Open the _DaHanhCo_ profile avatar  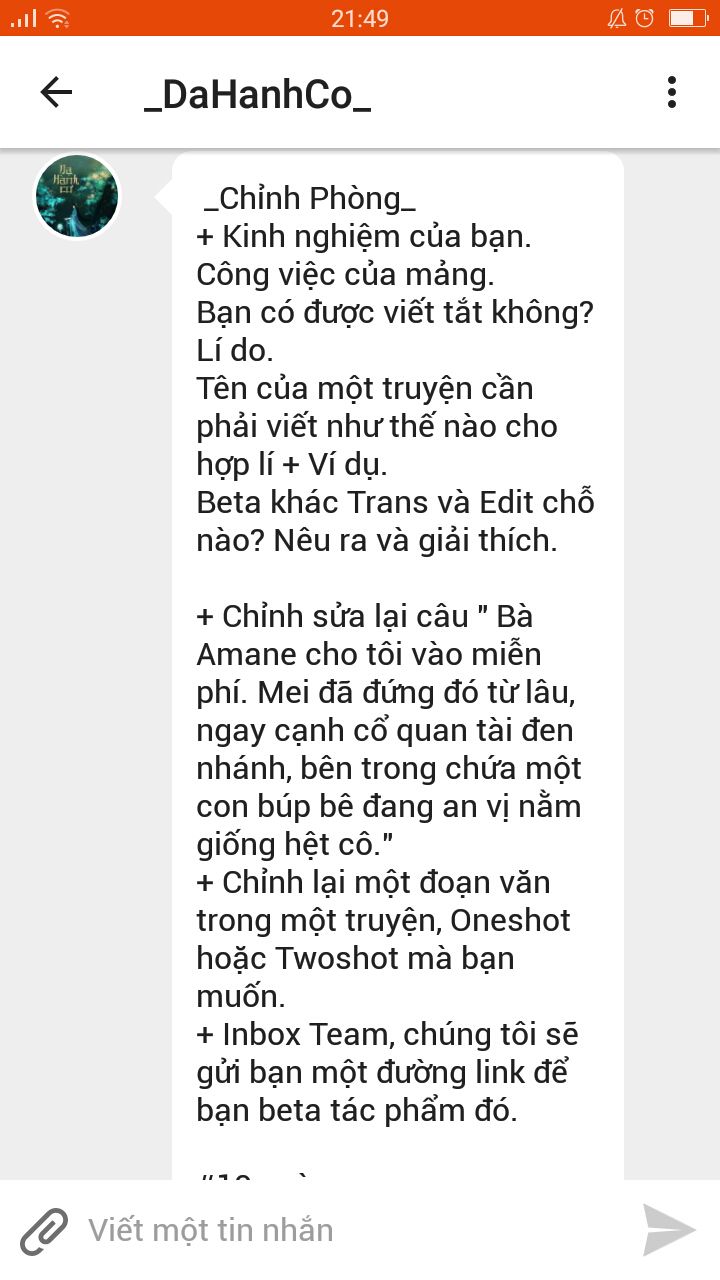pyautogui.click(x=77, y=196)
